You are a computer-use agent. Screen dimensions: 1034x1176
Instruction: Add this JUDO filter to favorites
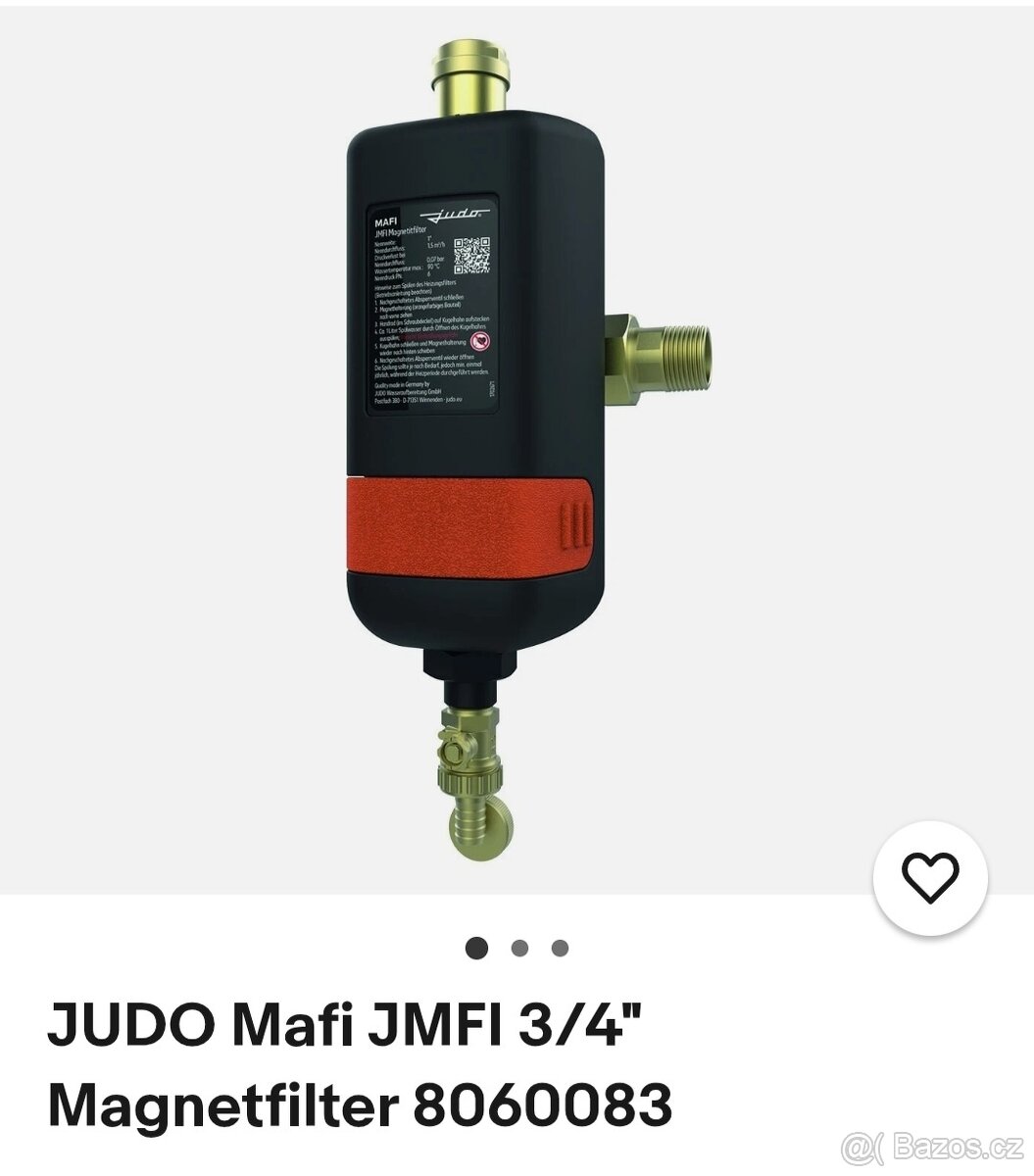930,878
